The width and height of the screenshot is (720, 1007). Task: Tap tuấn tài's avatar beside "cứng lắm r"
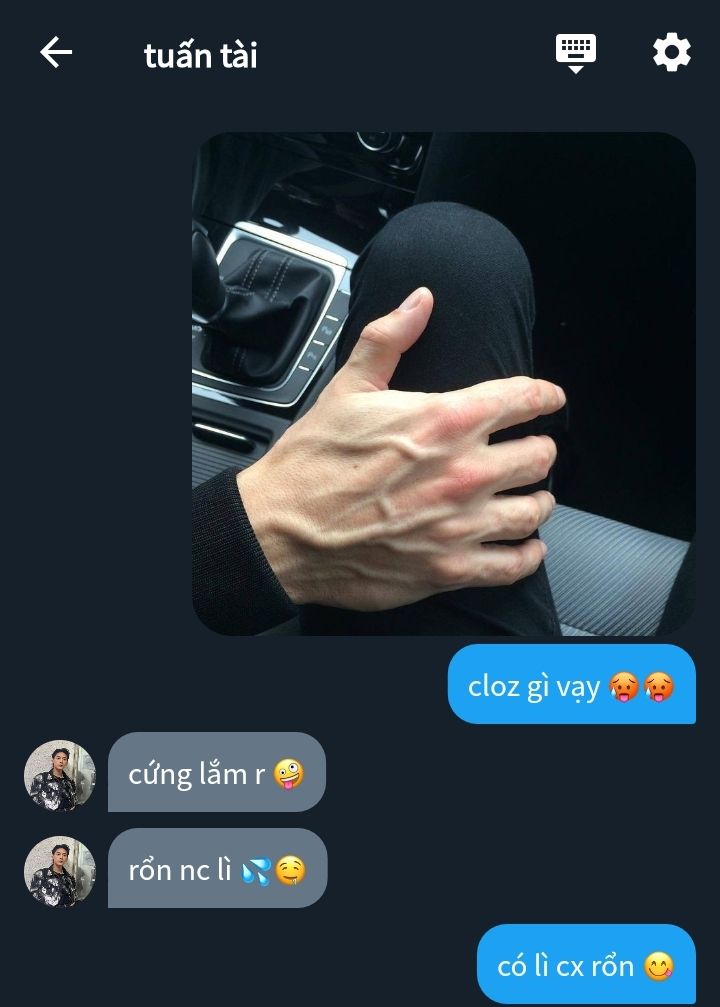[59, 775]
